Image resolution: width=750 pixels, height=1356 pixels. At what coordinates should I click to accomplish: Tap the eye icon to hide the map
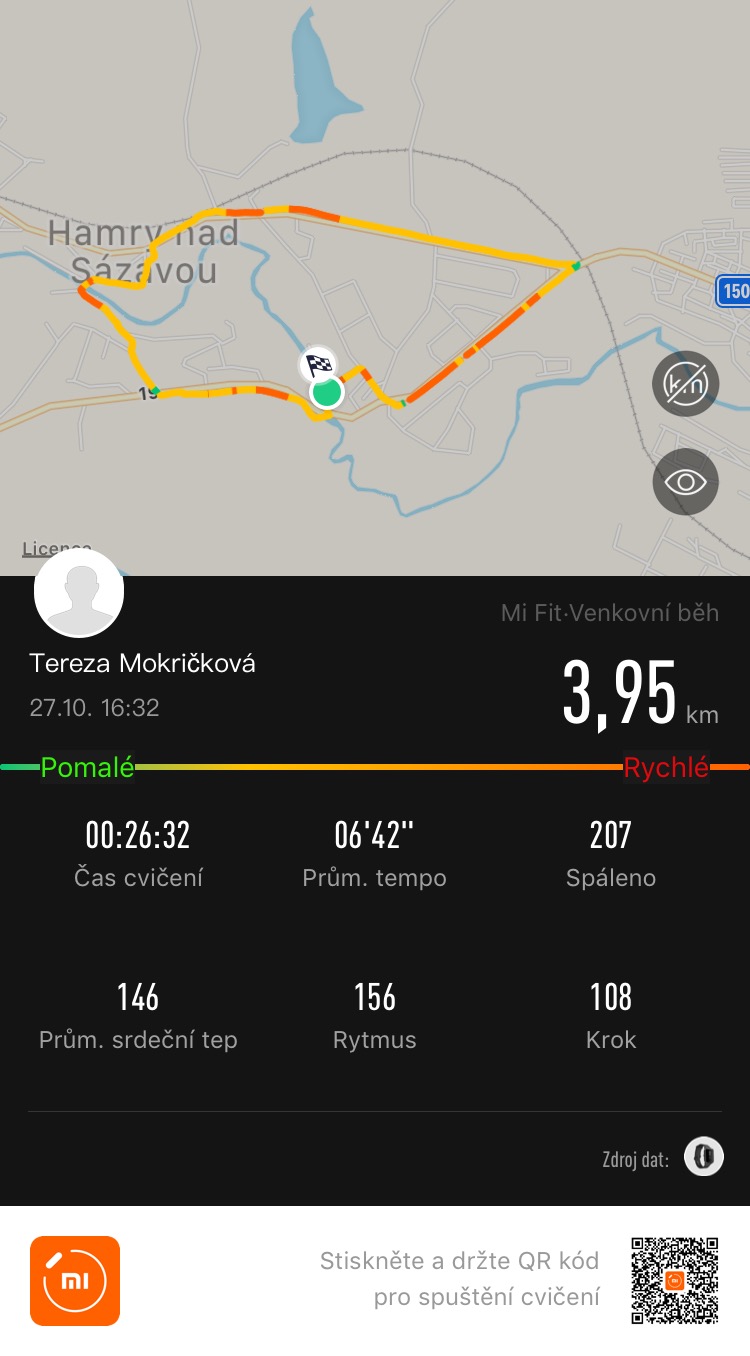[x=686, y=482]
